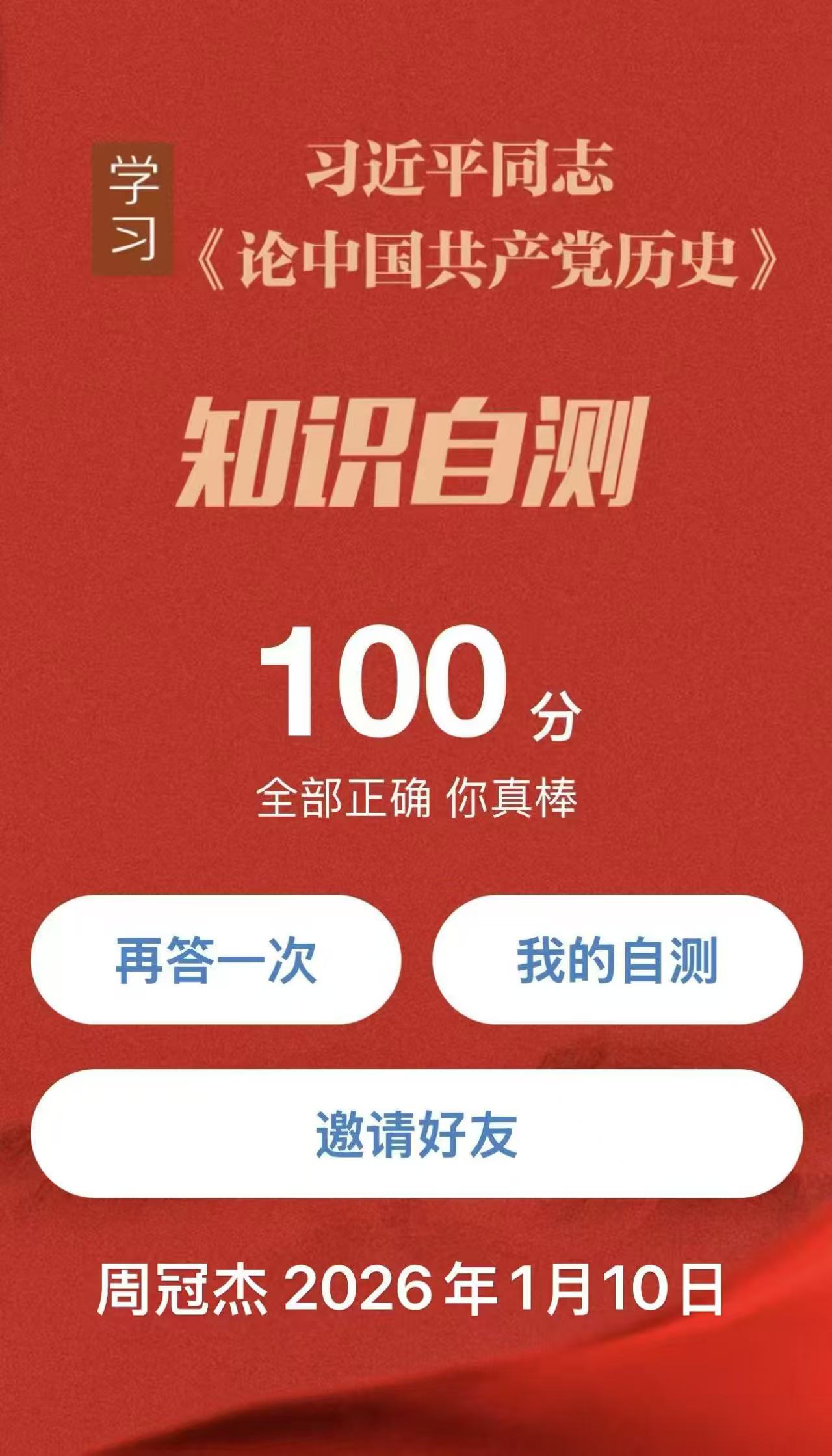Open 我的自测 records
This screenshot has height=1456, width=832.
pos(617,960)
